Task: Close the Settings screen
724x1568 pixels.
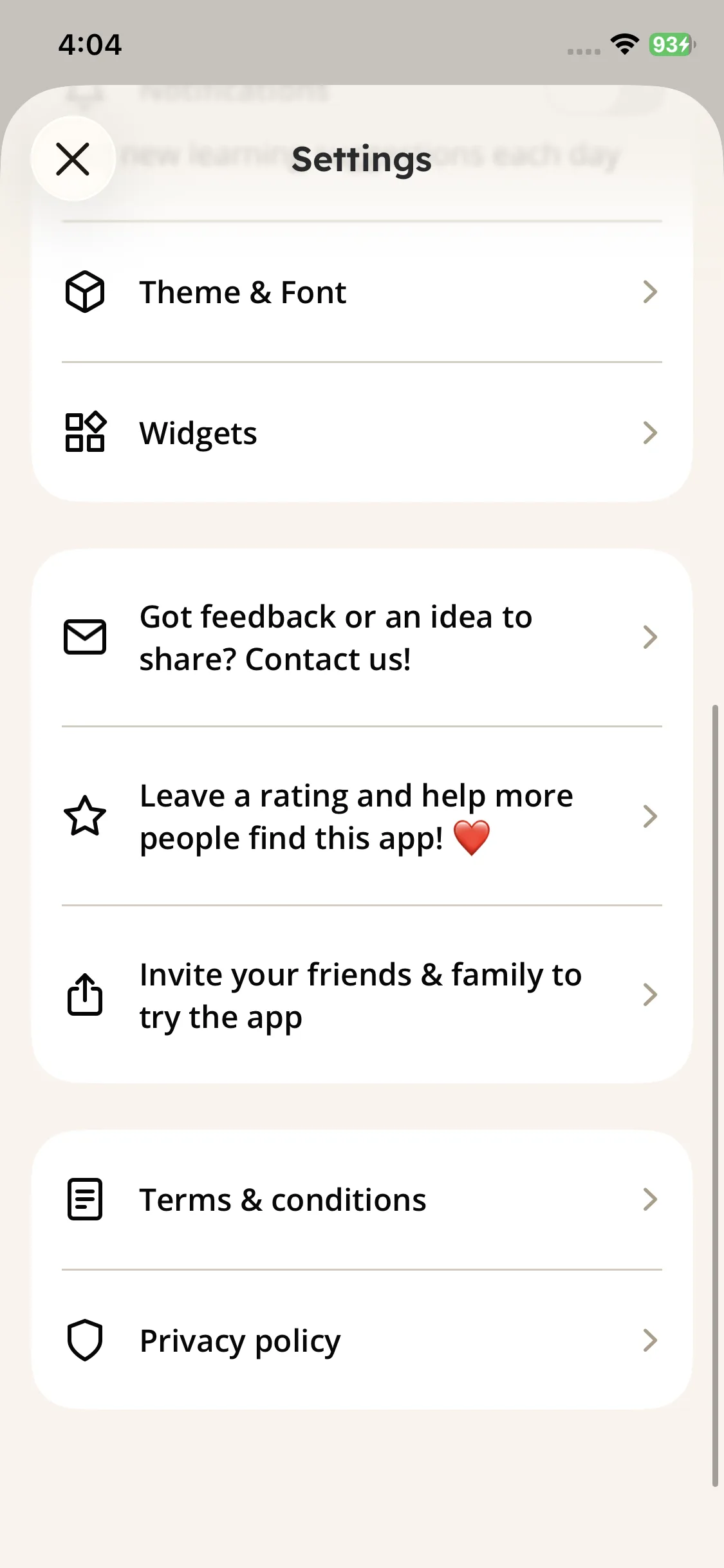Action: click(73, 159)
